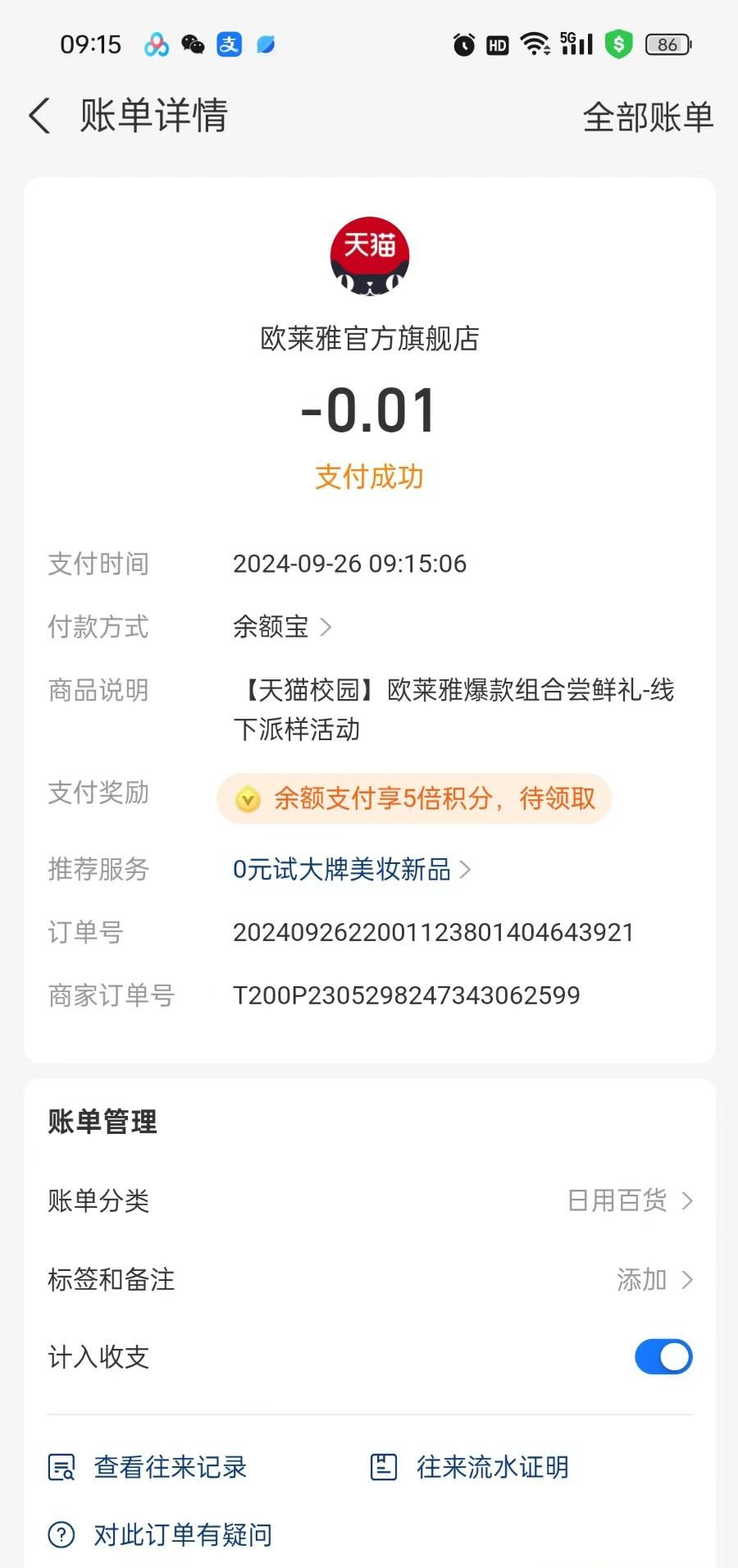This screenshot has height=1568, width=738.
Task: Open 查看往来记录
Action: click(x=148, y=1467)
